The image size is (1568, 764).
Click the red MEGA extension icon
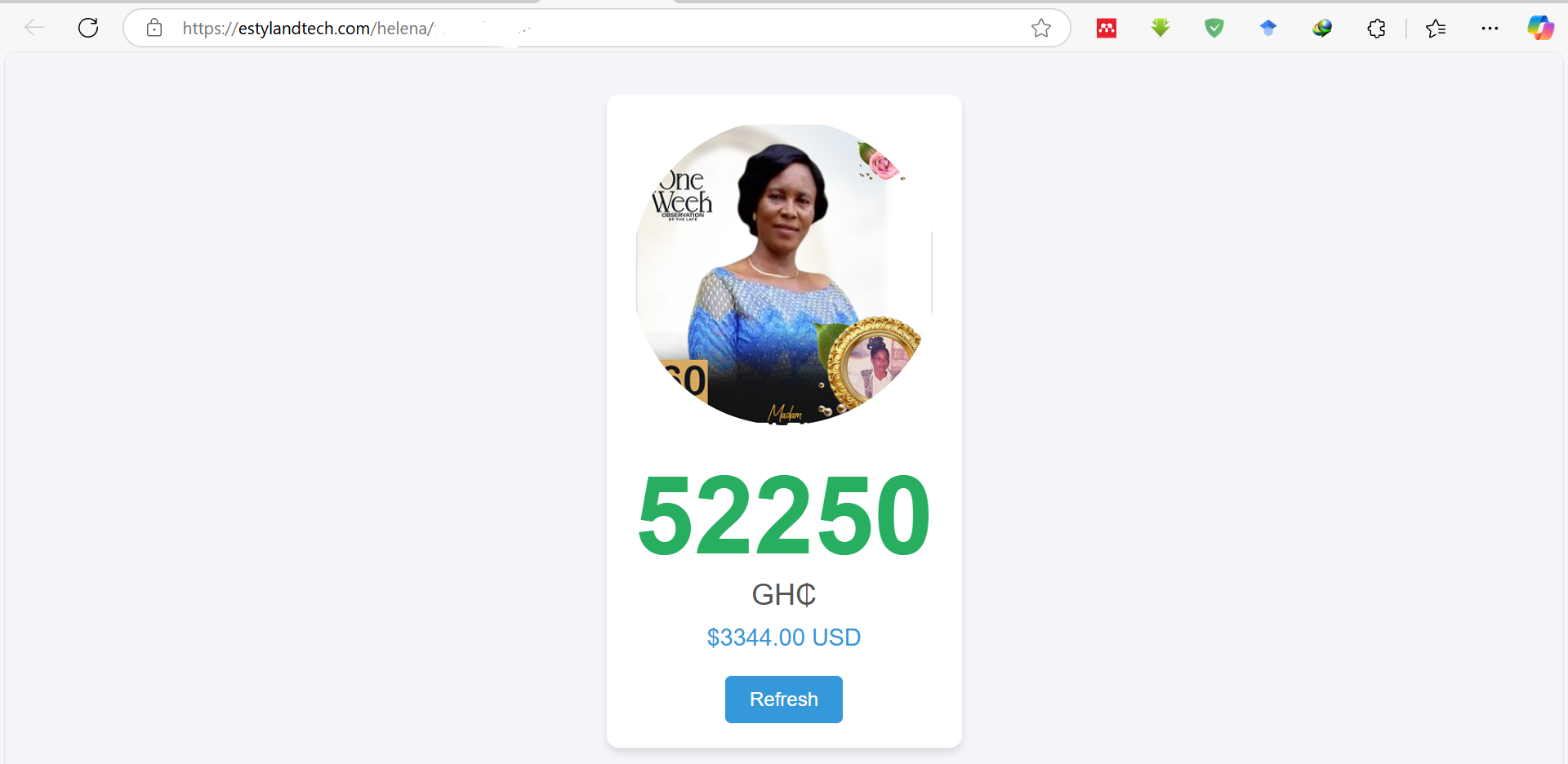point(1107,29)
